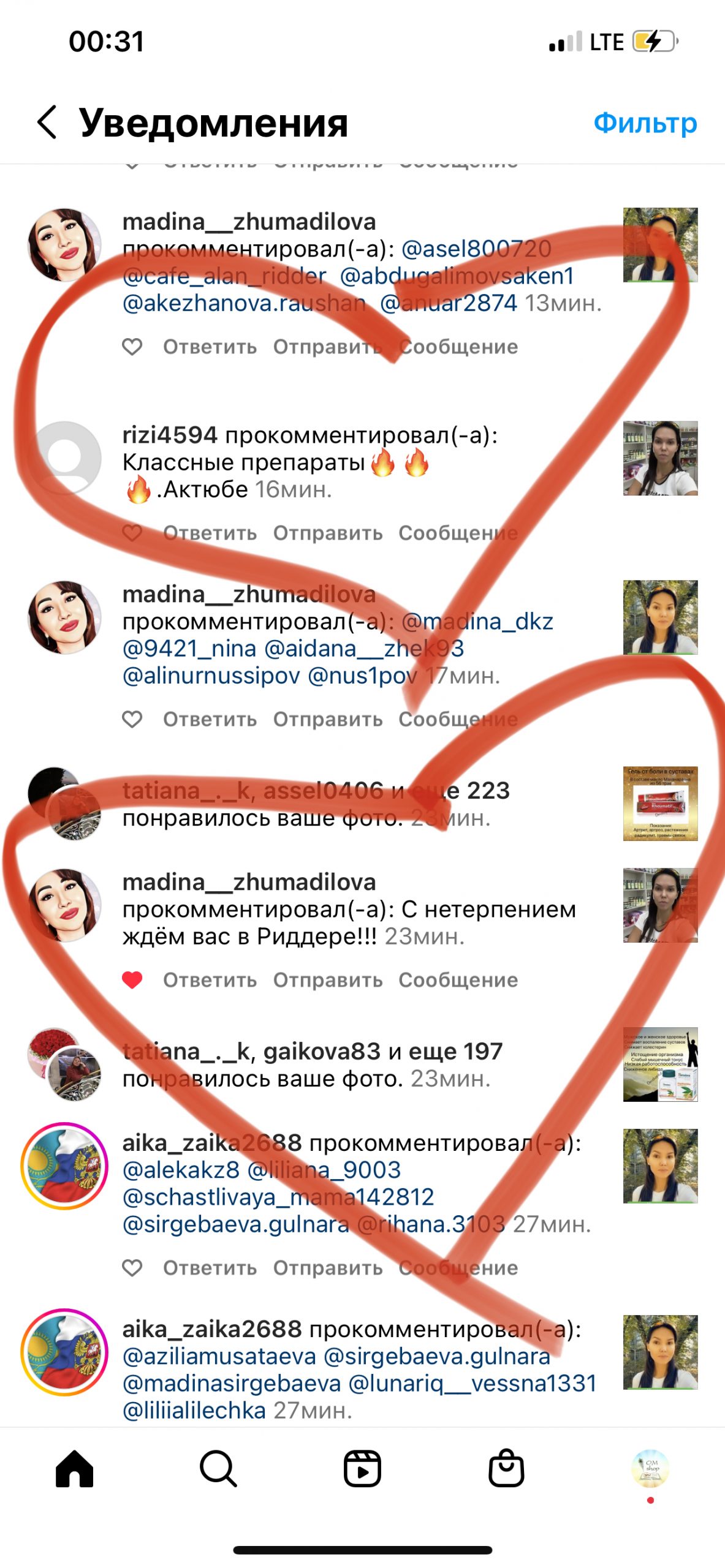
Task: Unlike the comment С нетерпением ждём вас
Action: (132, 980)
